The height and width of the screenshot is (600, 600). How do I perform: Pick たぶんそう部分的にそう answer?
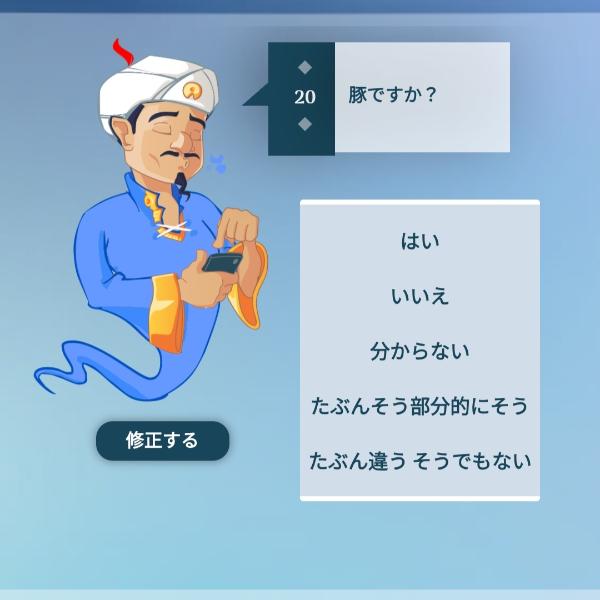[420, 407]
